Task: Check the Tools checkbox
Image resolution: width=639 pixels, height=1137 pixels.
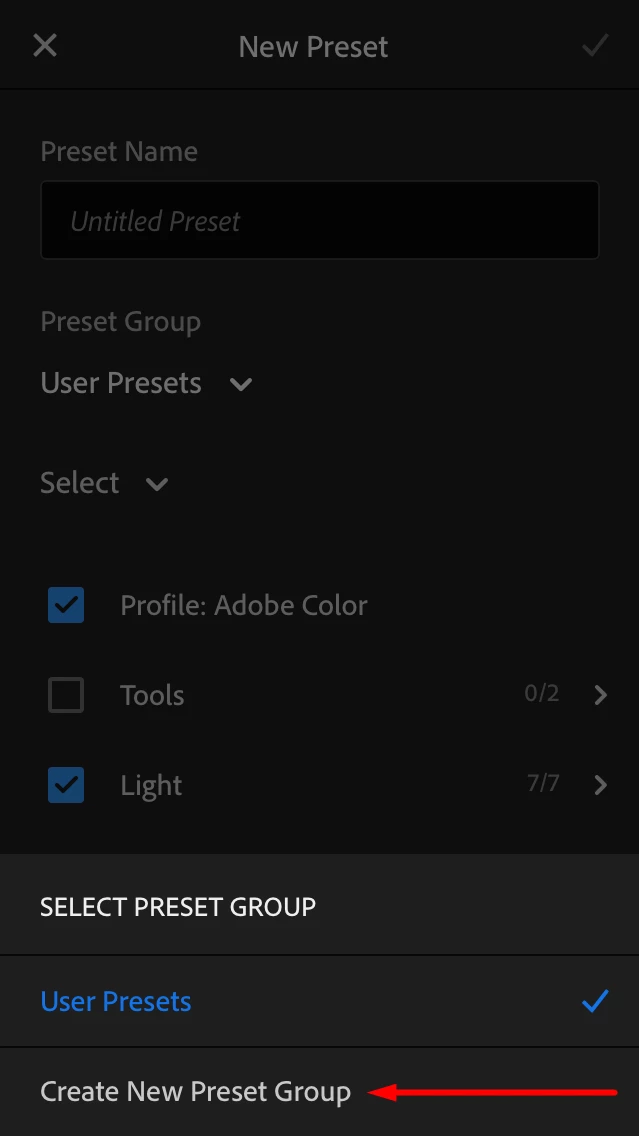Action: pyautogui.click(x=66, y=695)
